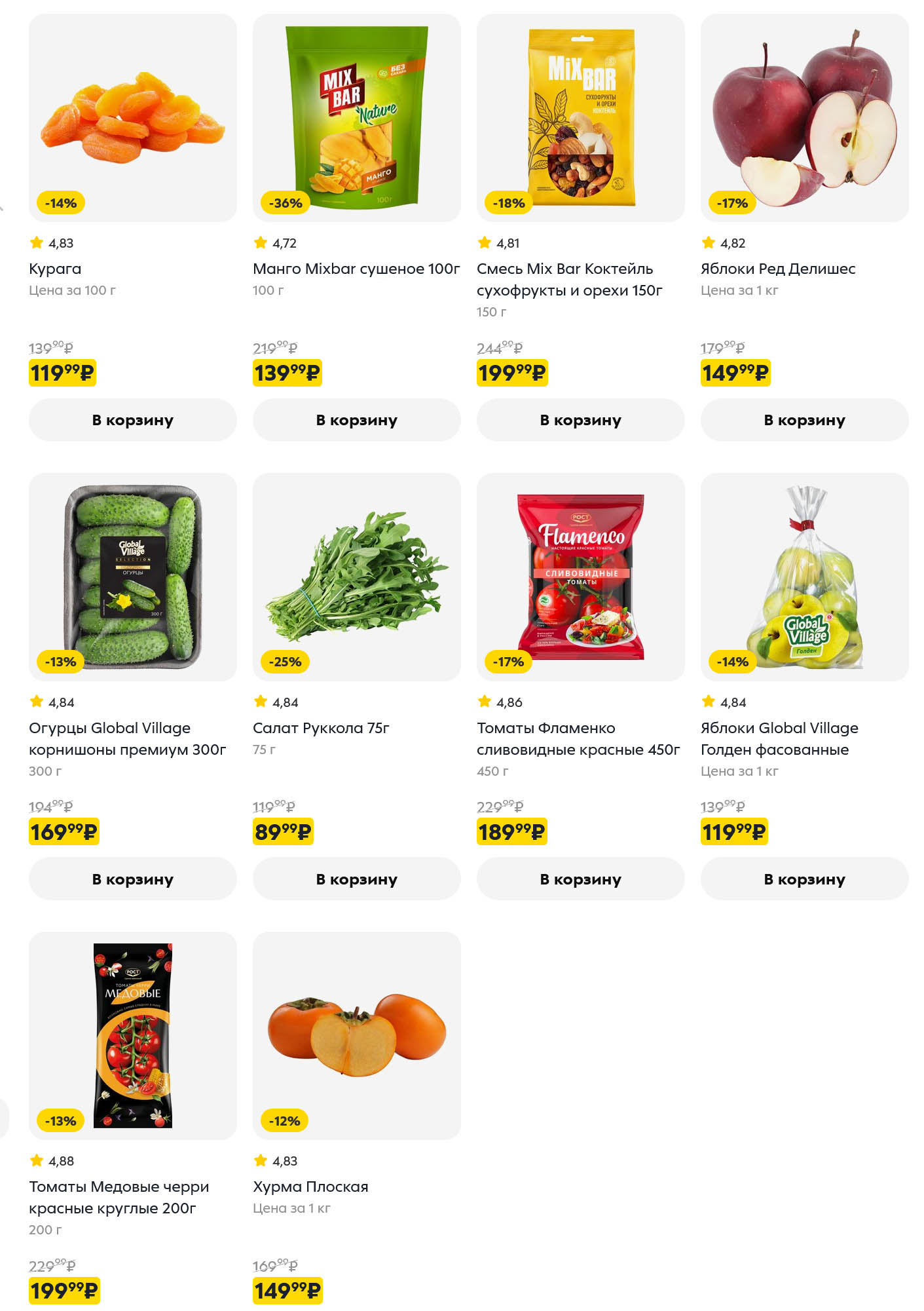
Task: Open Салат Руккола product image
Action: pyautogui.click(x=356, y=577)
